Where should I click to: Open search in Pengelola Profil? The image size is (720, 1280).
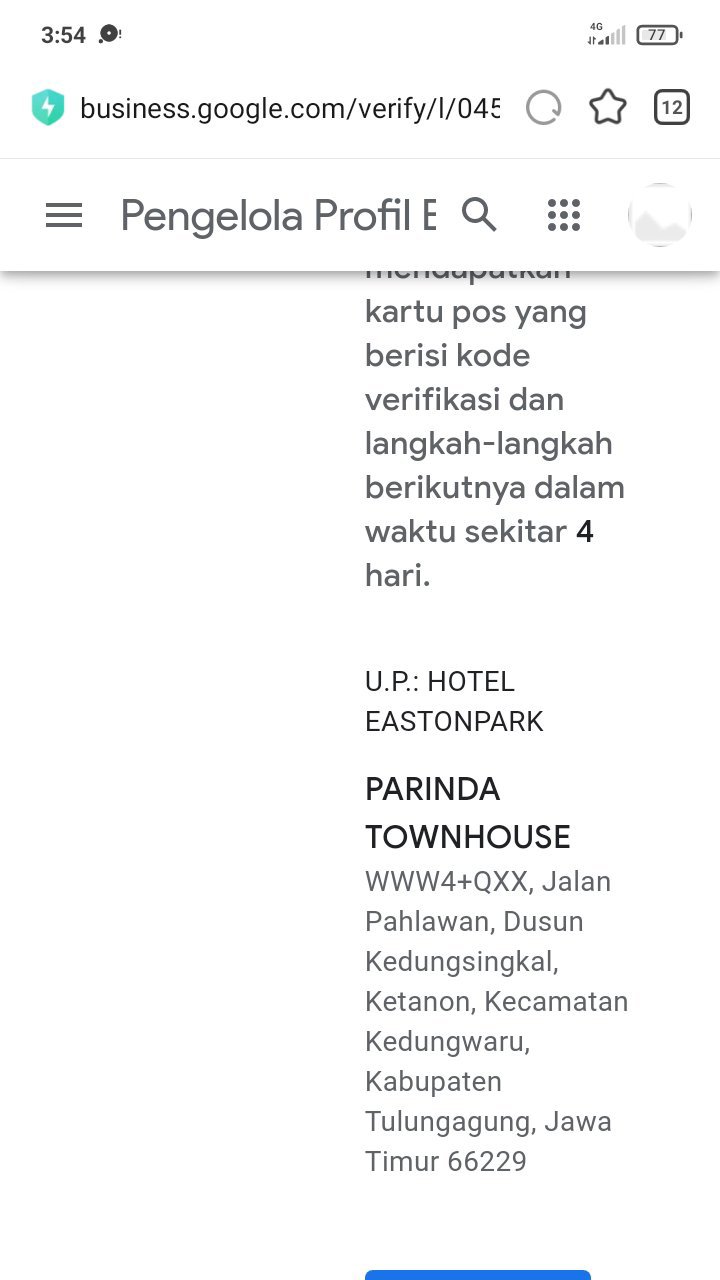479,214
